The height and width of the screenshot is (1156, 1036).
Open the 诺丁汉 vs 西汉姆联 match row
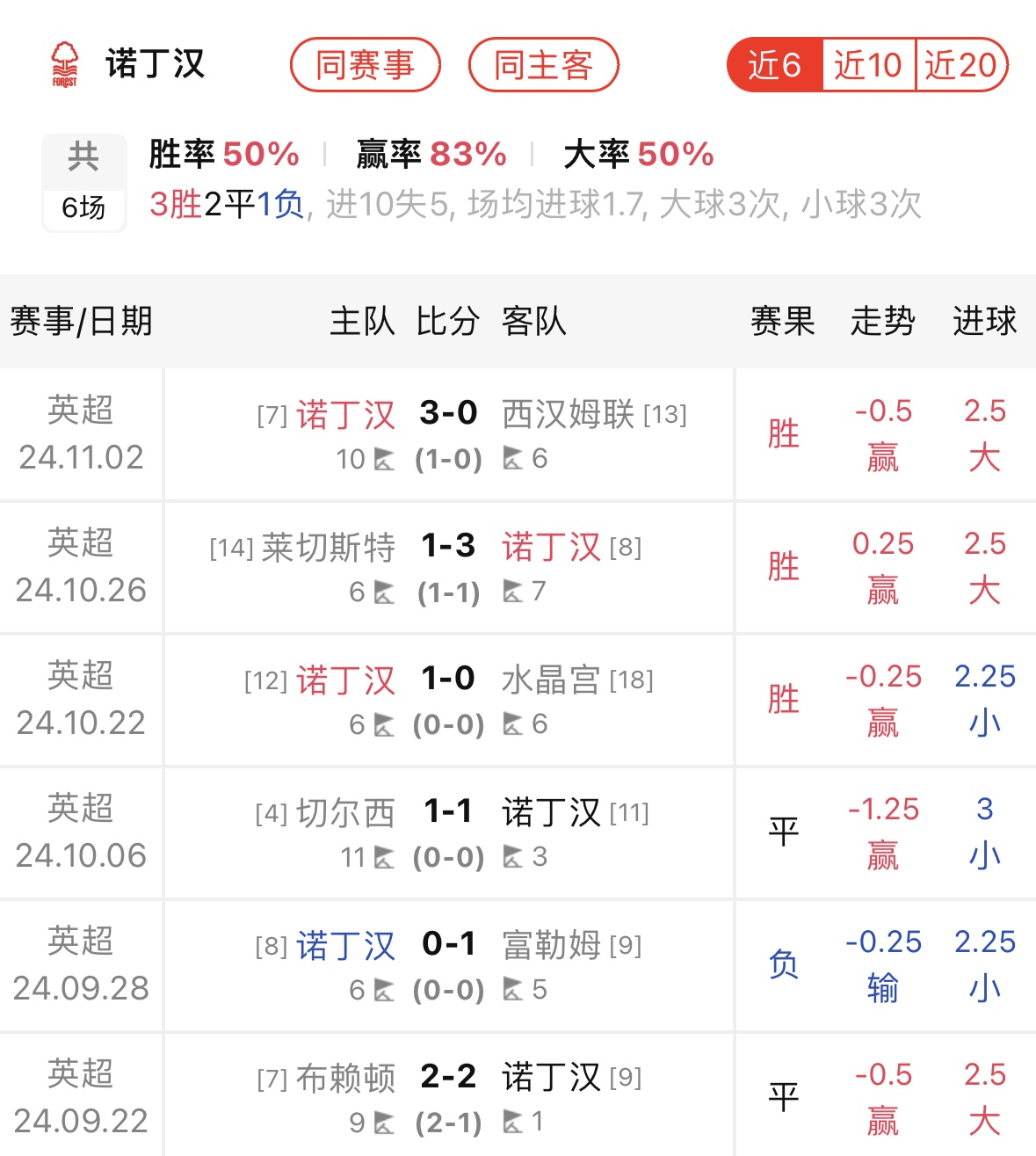coord(448,434)
